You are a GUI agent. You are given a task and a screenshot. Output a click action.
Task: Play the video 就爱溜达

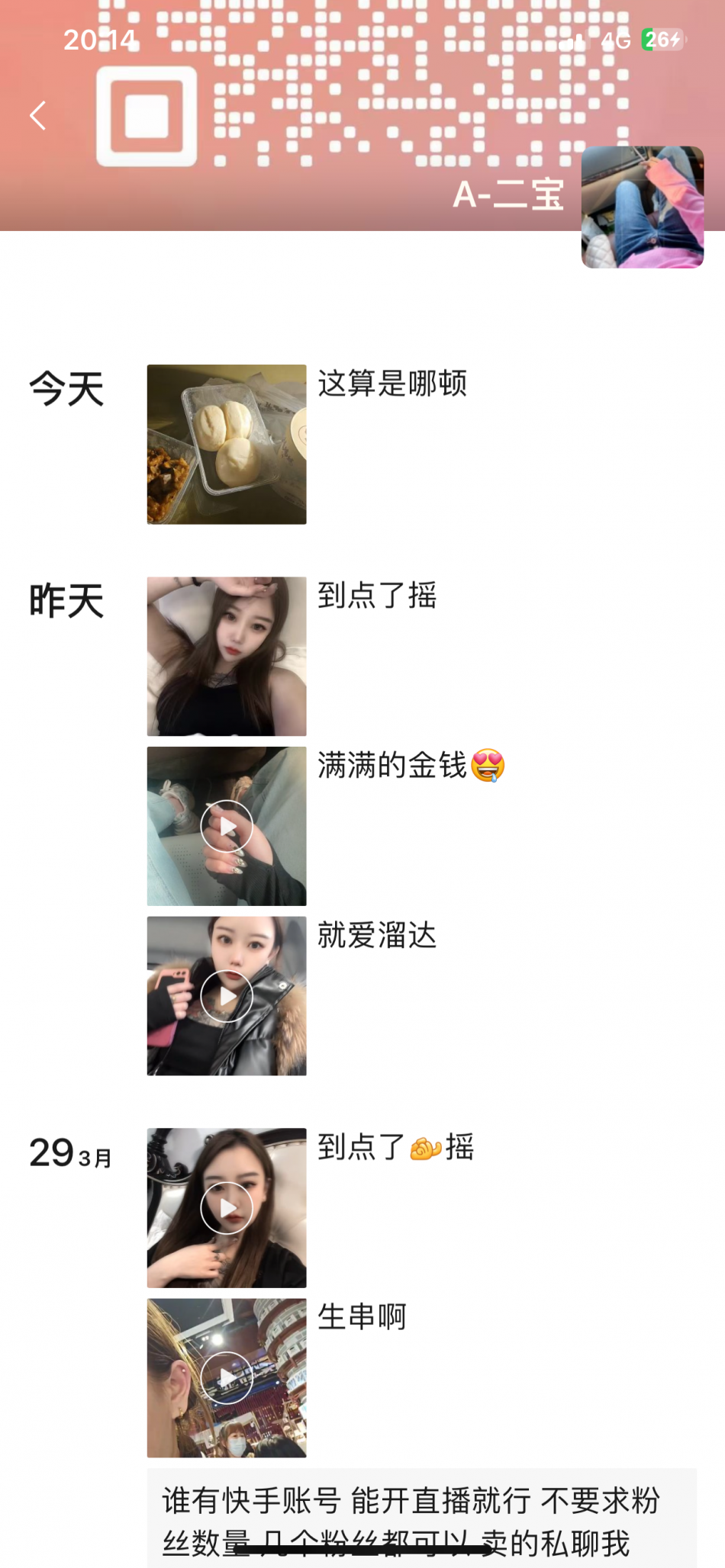[x=227, y=997]
